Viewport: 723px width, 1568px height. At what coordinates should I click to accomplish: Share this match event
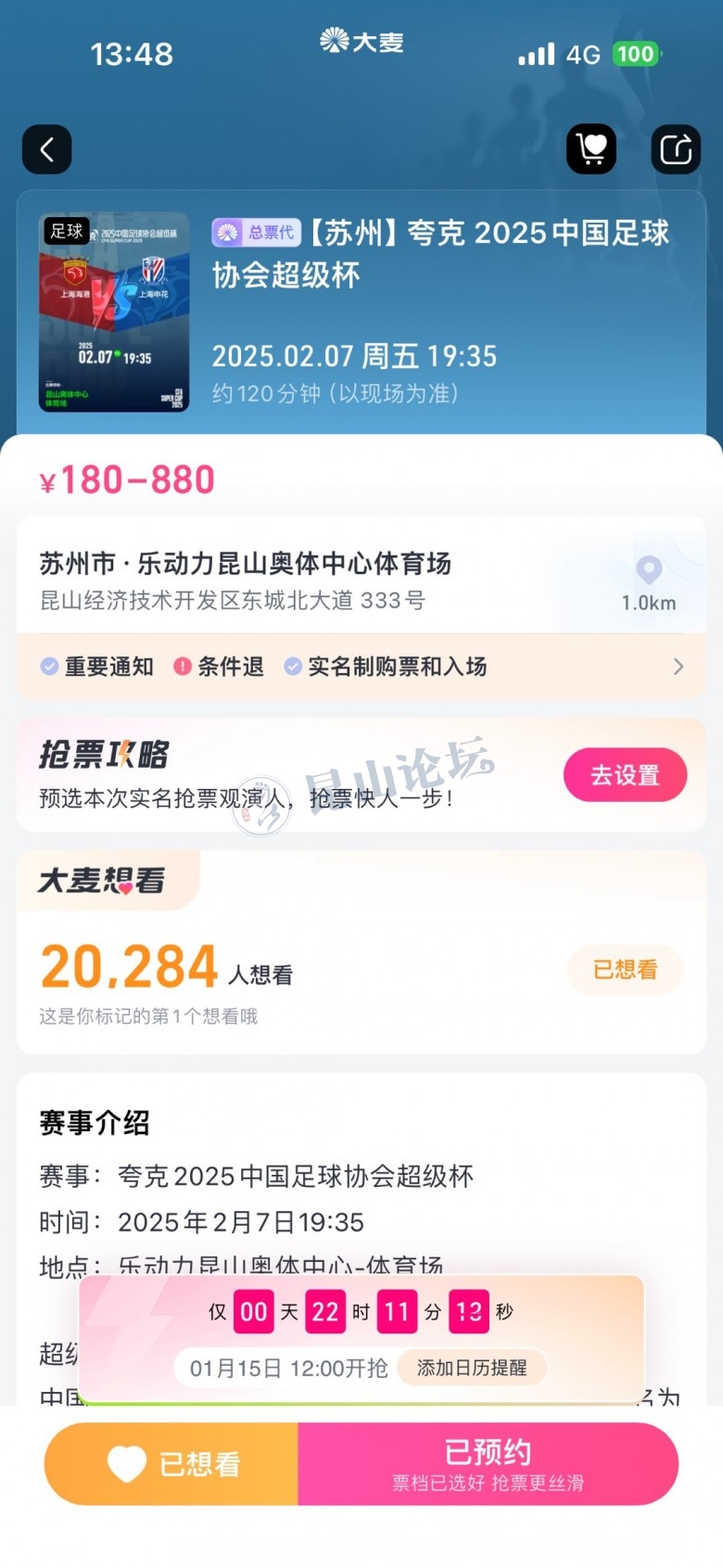676,149
